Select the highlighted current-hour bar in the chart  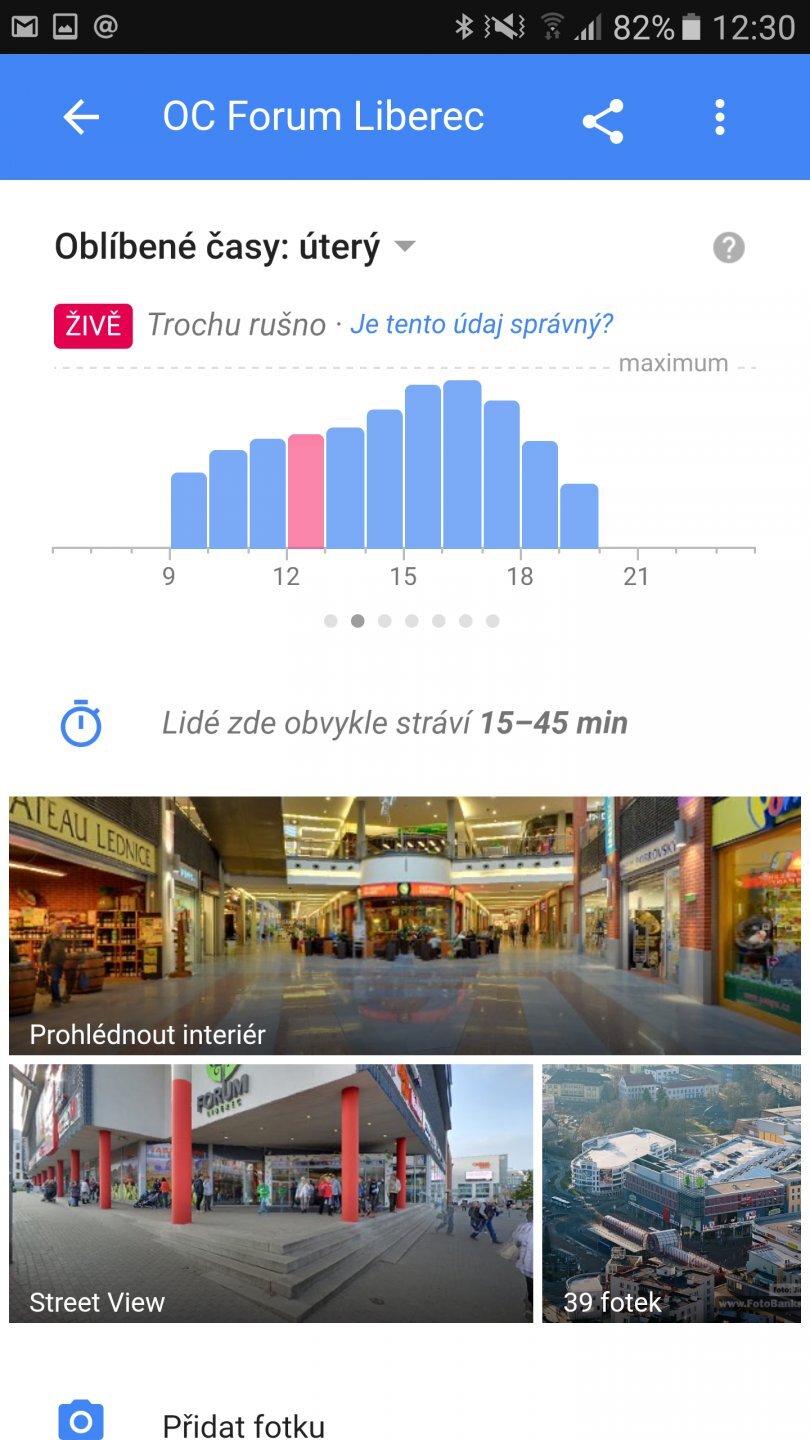(x=307, y=490)
